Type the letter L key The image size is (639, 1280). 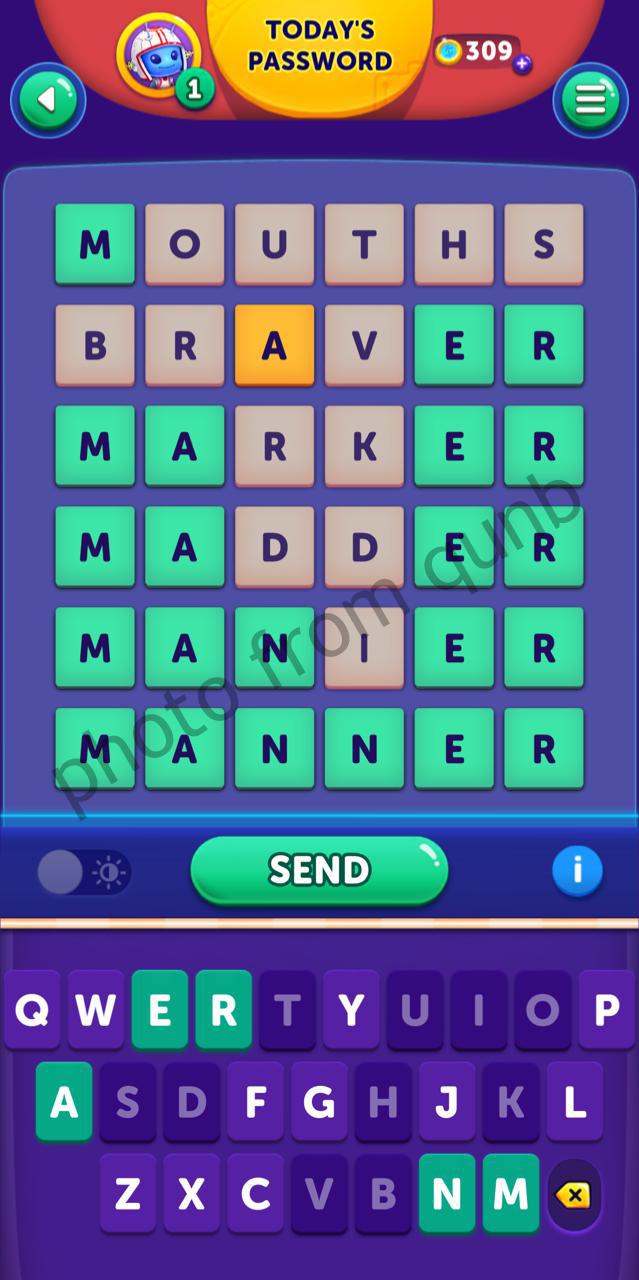coord(575,1102)
